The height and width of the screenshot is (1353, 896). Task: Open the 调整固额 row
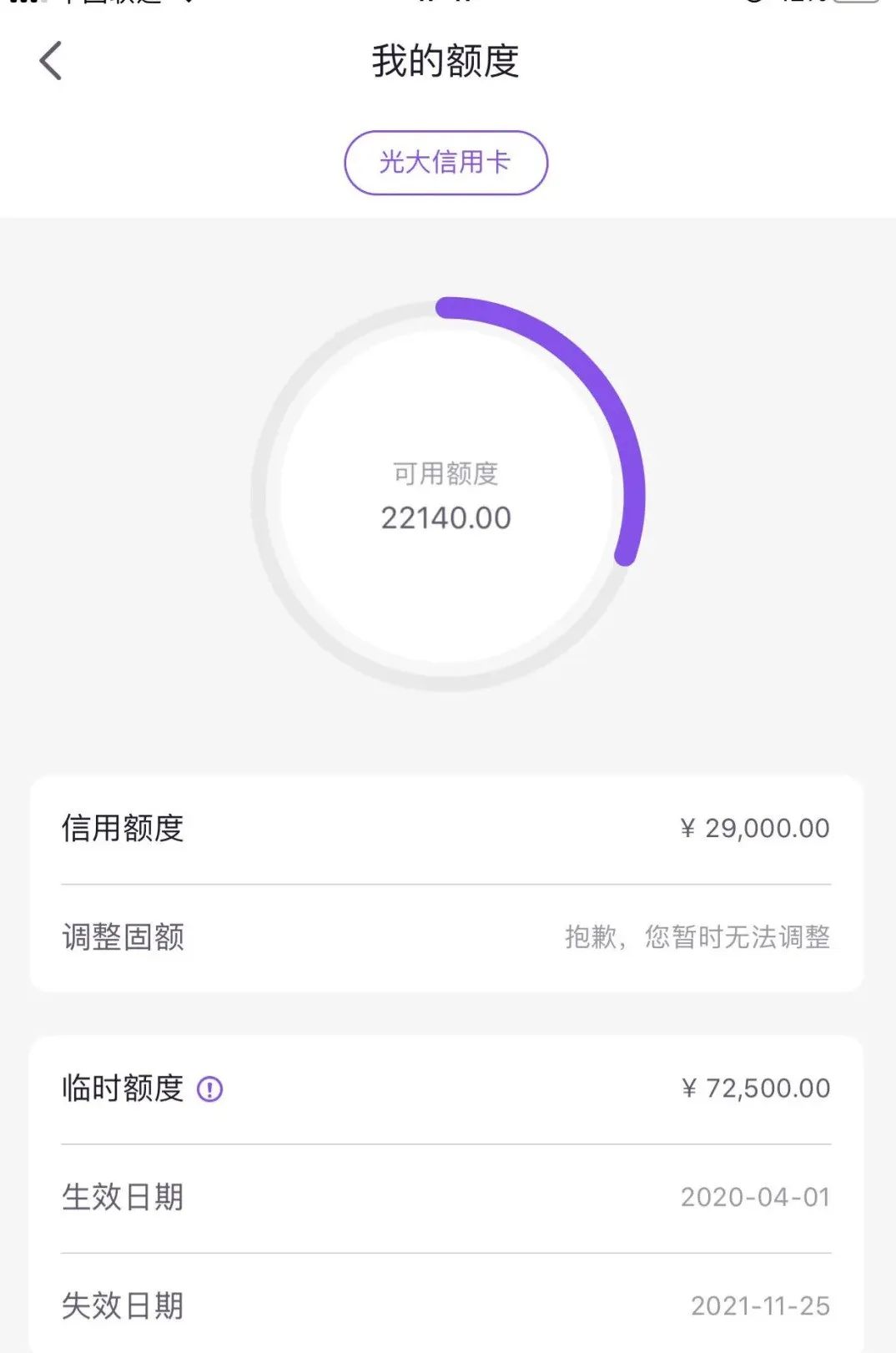coord(445,937)
